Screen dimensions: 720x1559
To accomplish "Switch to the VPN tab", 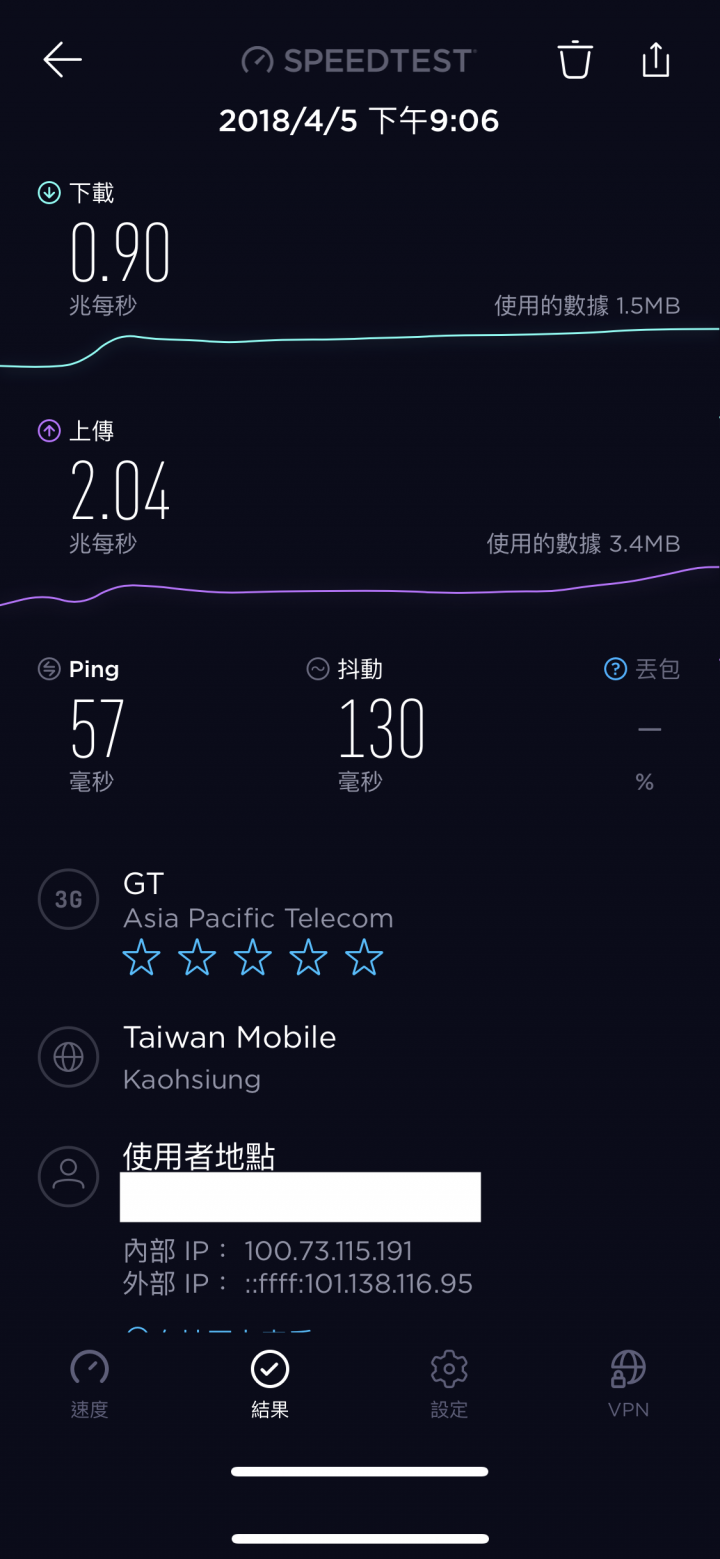I will (629, 1384).
